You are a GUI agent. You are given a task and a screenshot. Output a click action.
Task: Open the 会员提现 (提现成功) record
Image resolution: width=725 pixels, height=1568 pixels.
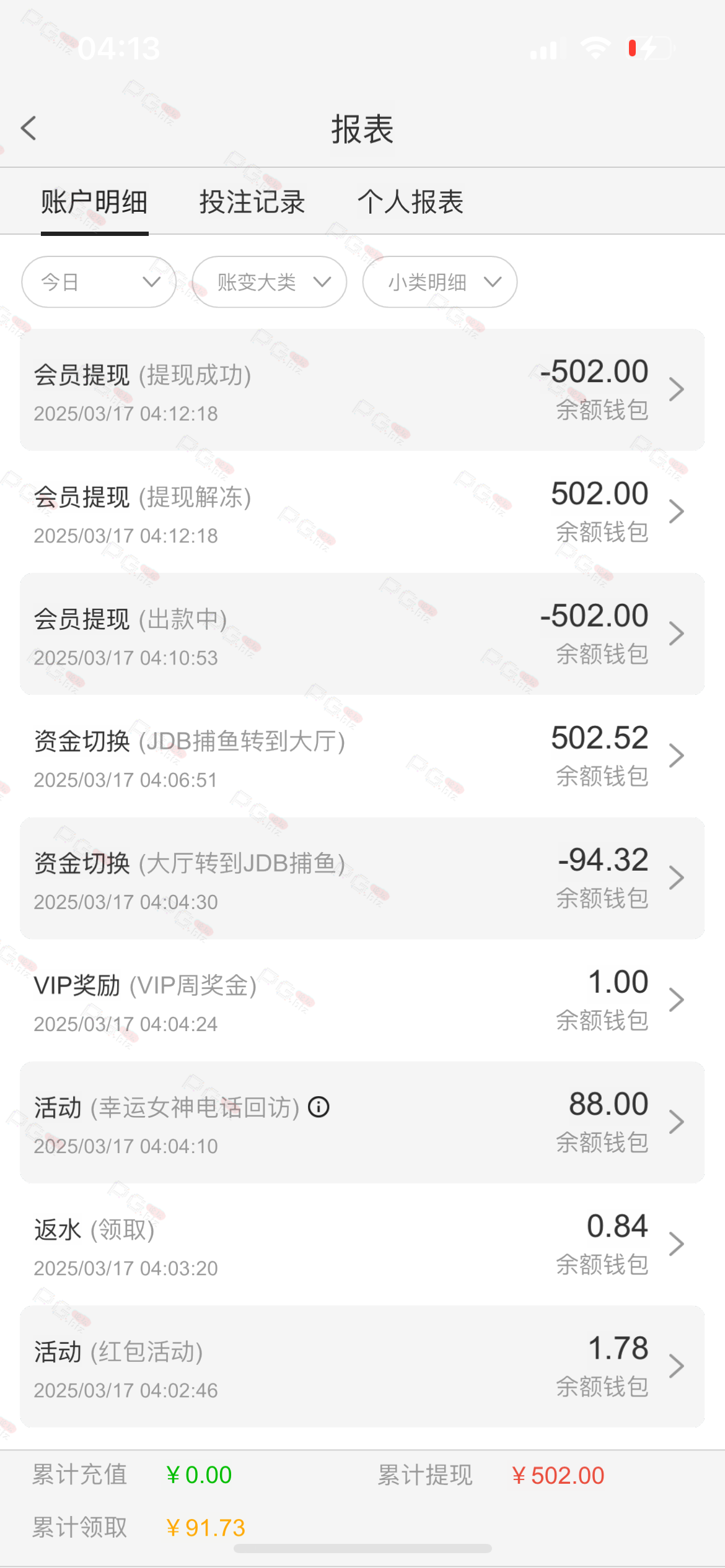click(x=362, y=390)
